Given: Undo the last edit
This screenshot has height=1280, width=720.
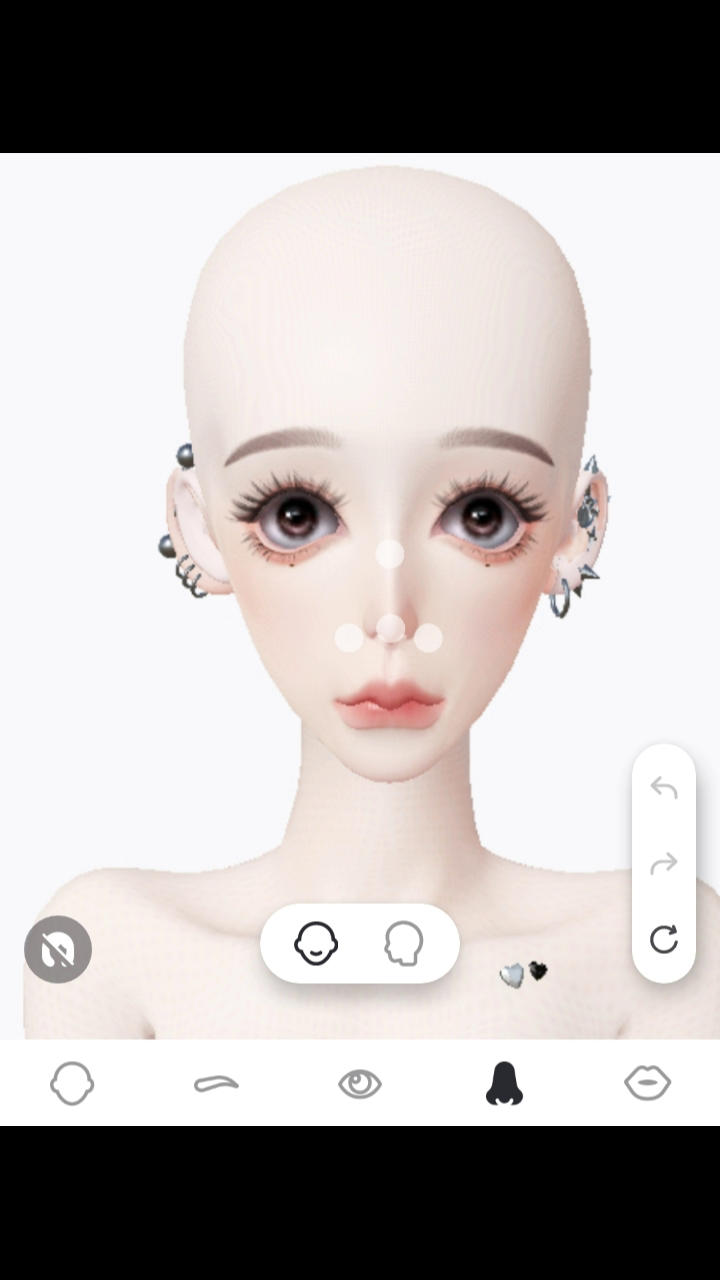Looking at the screenshot, I should pos(664,788).
